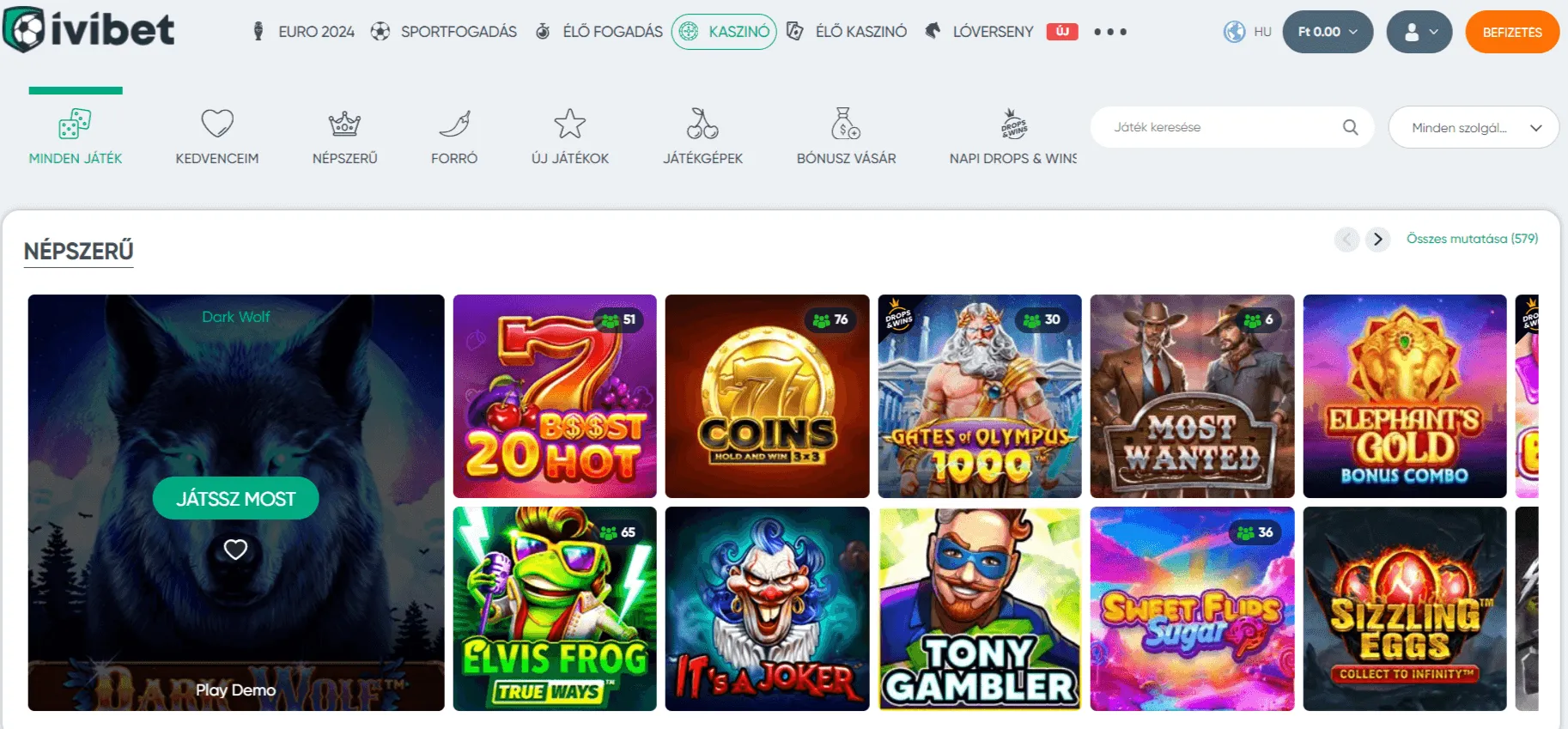Open Gates of Olympus 1000 game
Screen dimensions: 1568x729
pyautogui.click(x=979, y=397)
